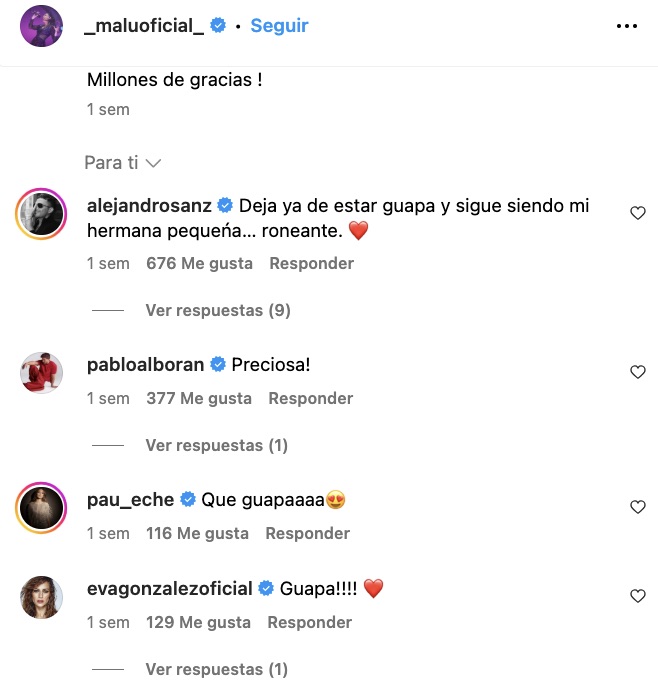The width and height of the screenshot is (658, 690).
Task: Visit pabloalboran's profile via username
Action: 146,365
